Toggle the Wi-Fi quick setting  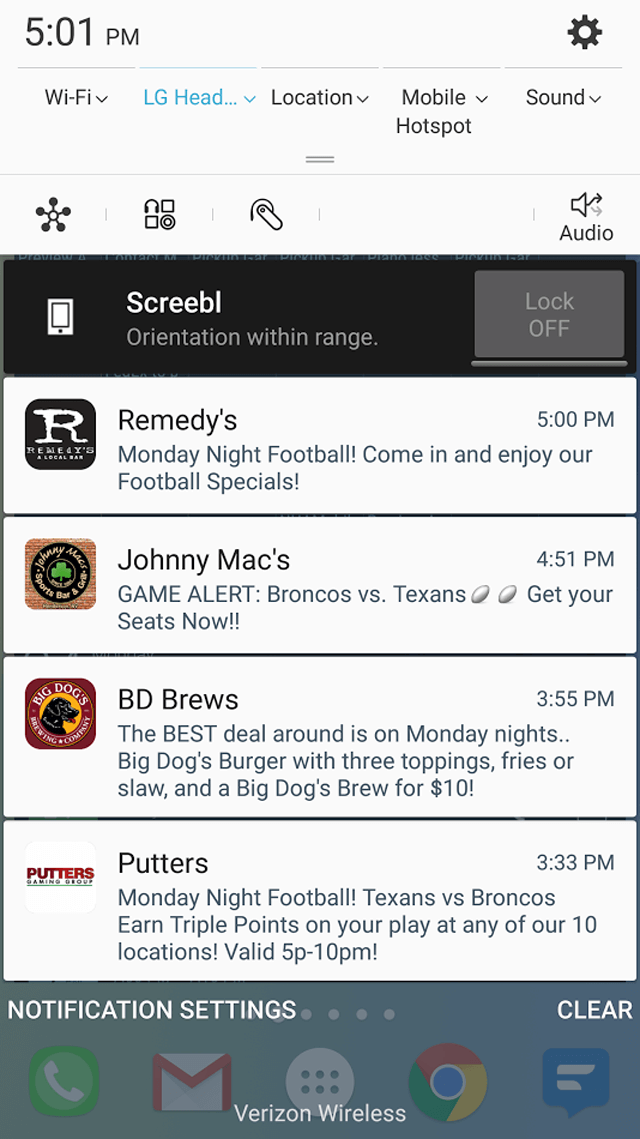(x=76, y=97)
